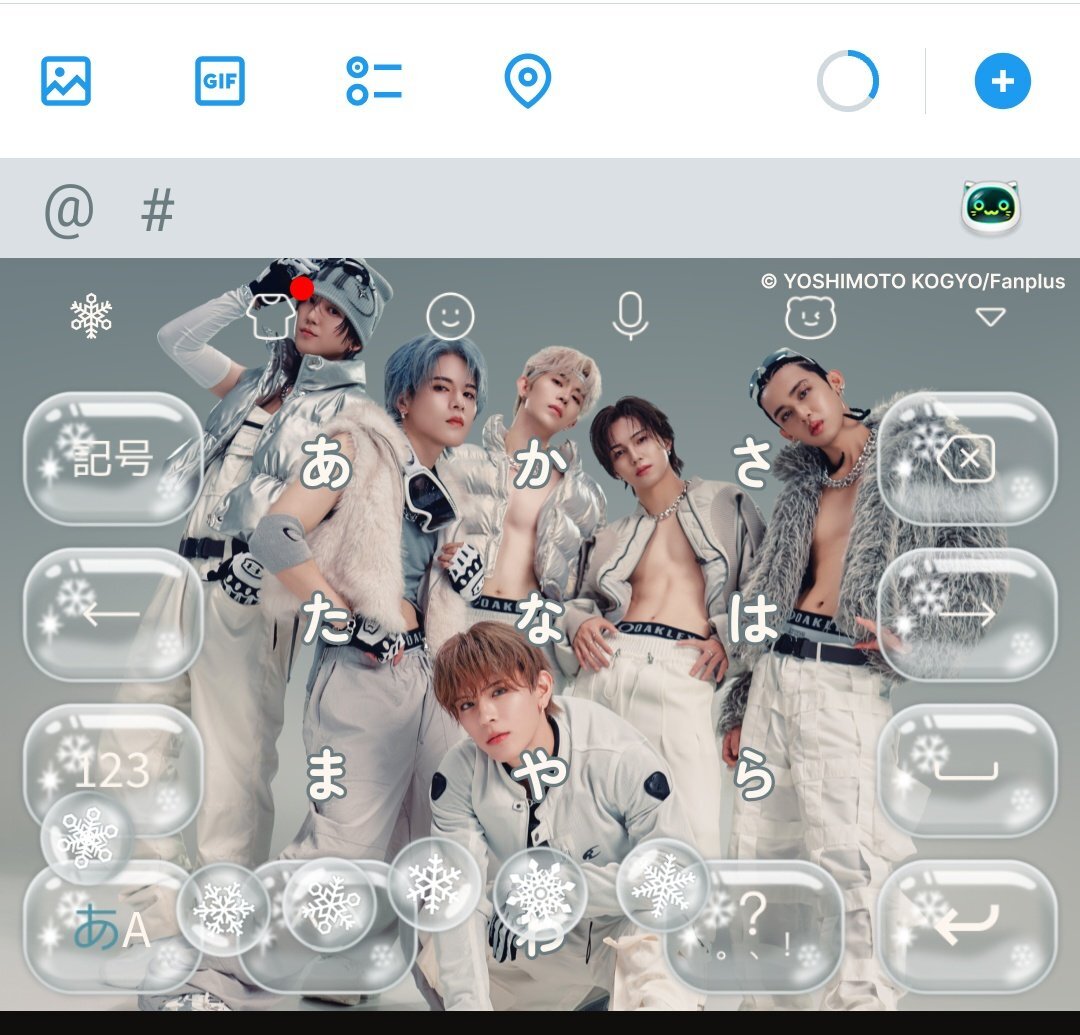Image resolution: width=1080 pixels, height=1035 pixels.
Task: Open the bear face sticker panel
Action: [811, 317]
